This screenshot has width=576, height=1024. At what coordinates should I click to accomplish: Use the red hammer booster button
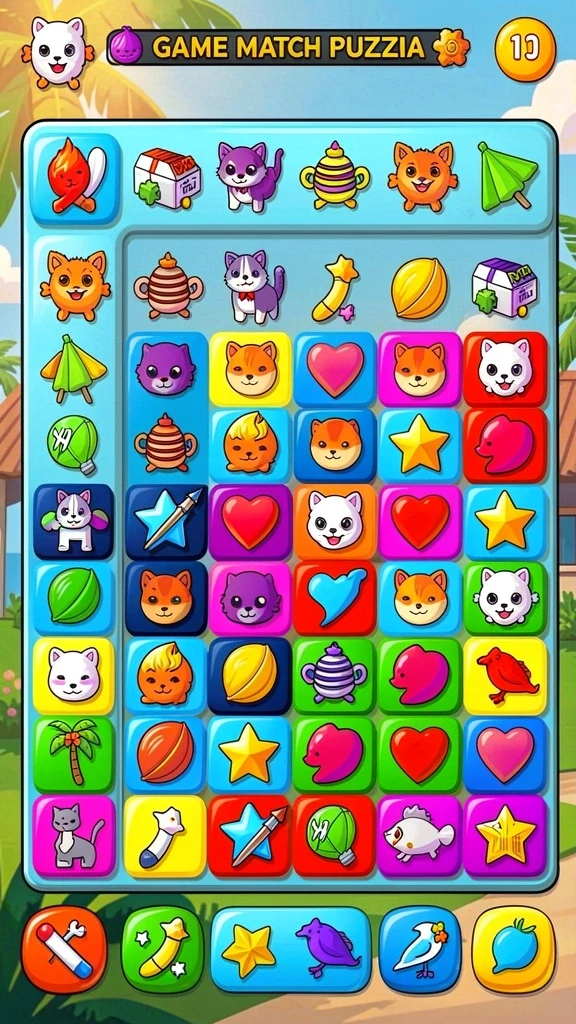[x=64, y=949]
